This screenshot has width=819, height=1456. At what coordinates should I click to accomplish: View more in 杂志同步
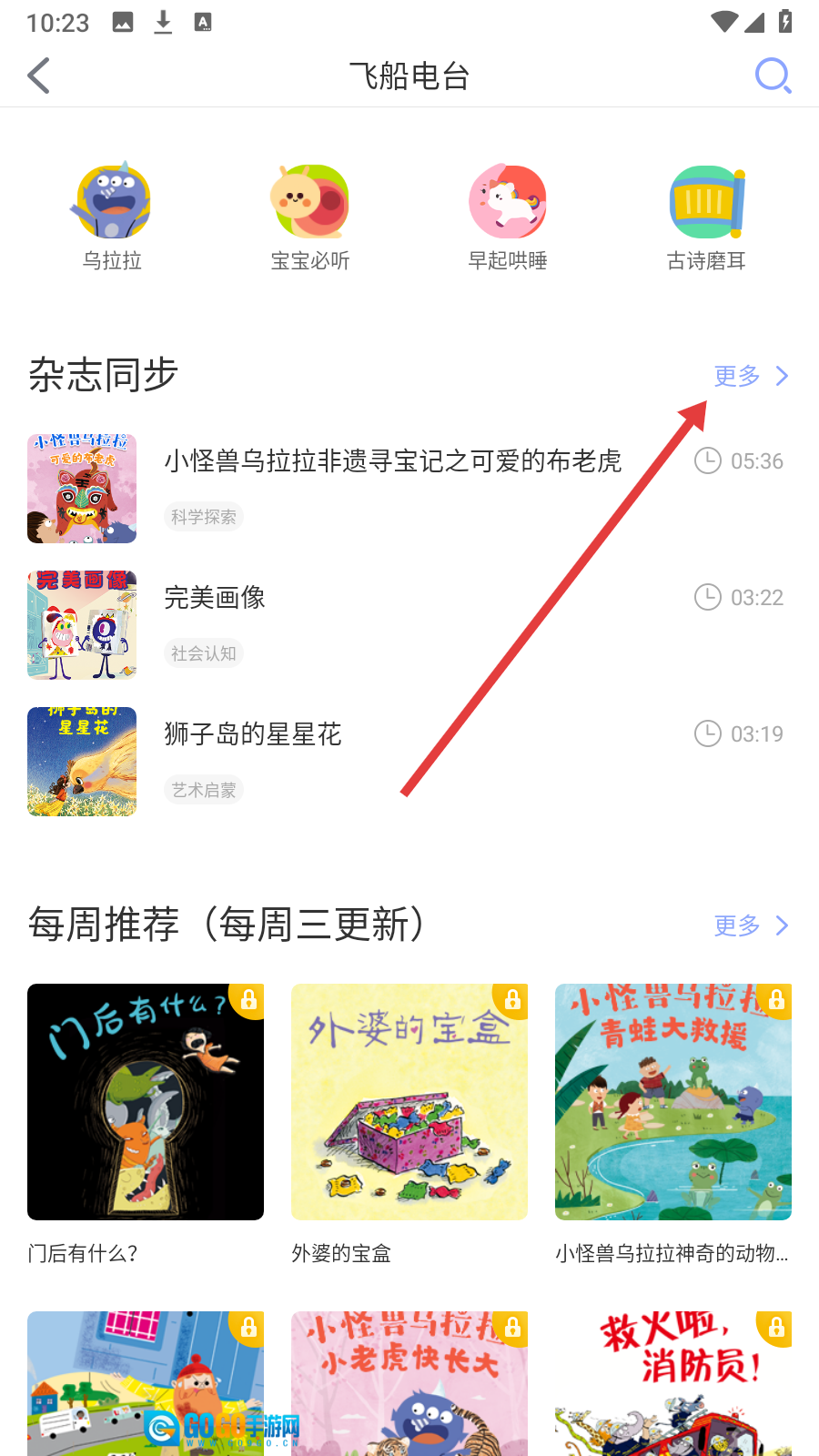pyautogui.click(x=751, y=376)
